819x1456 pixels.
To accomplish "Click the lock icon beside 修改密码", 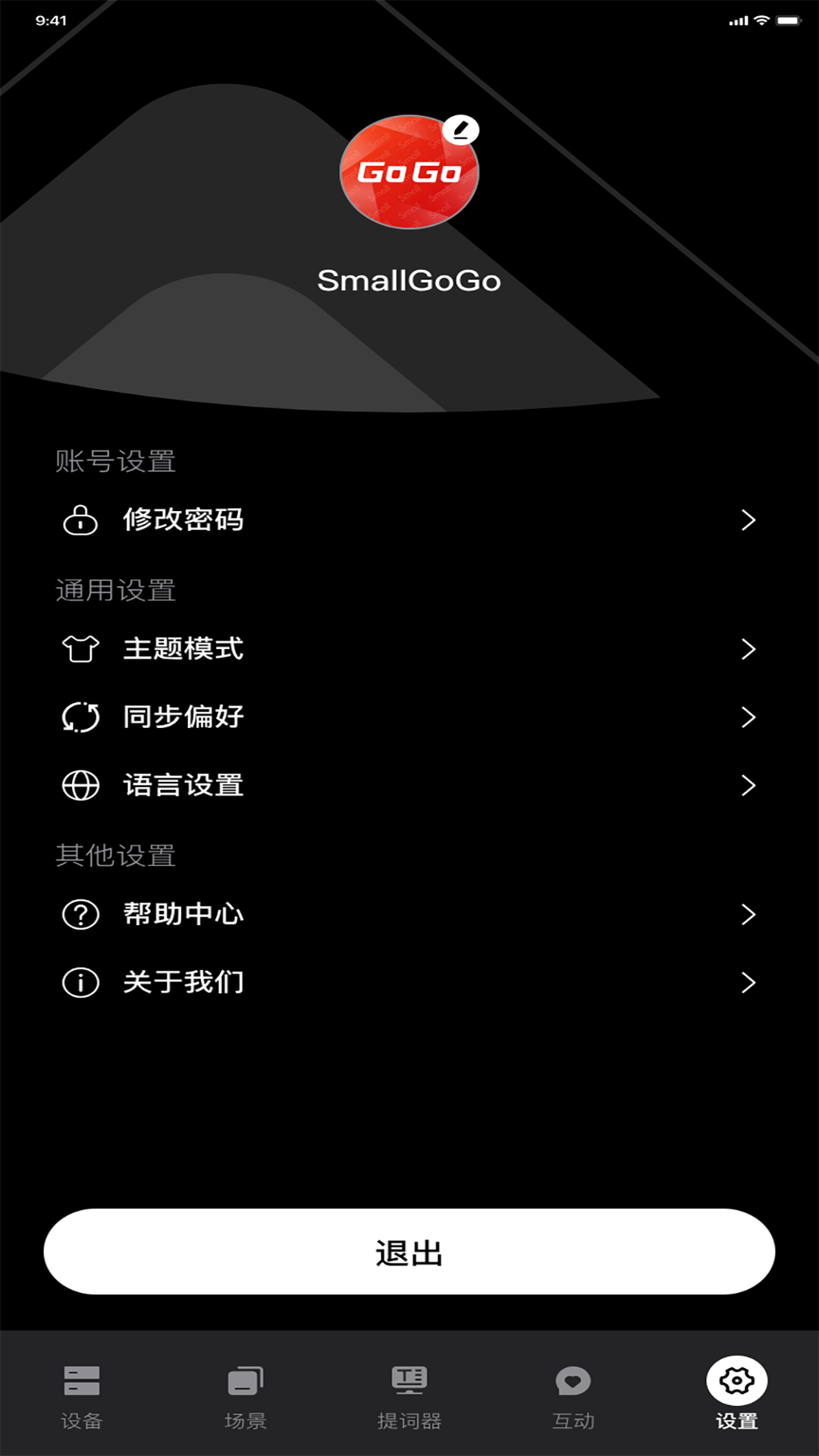I will click(x=80, y=519).
